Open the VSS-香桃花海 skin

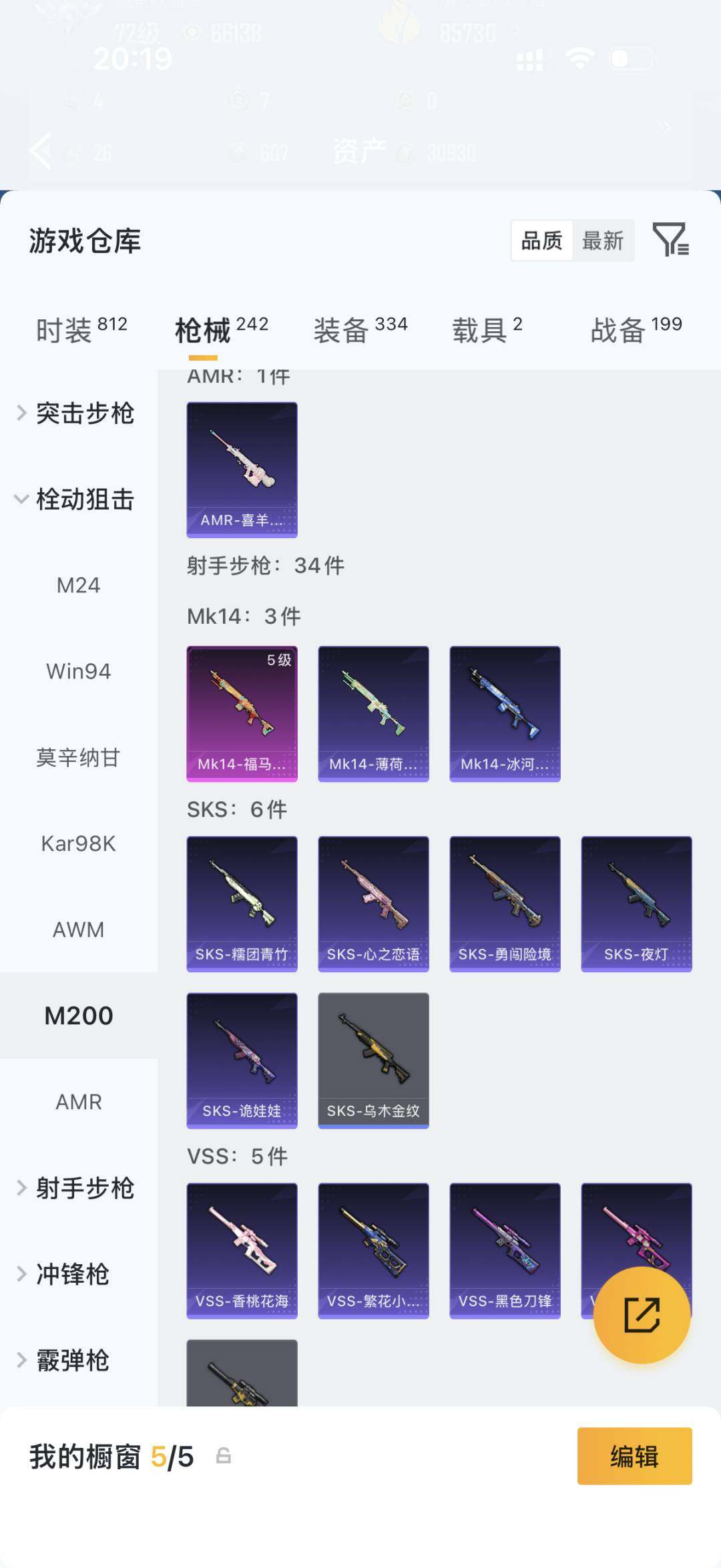click(x=241, y=1251)
